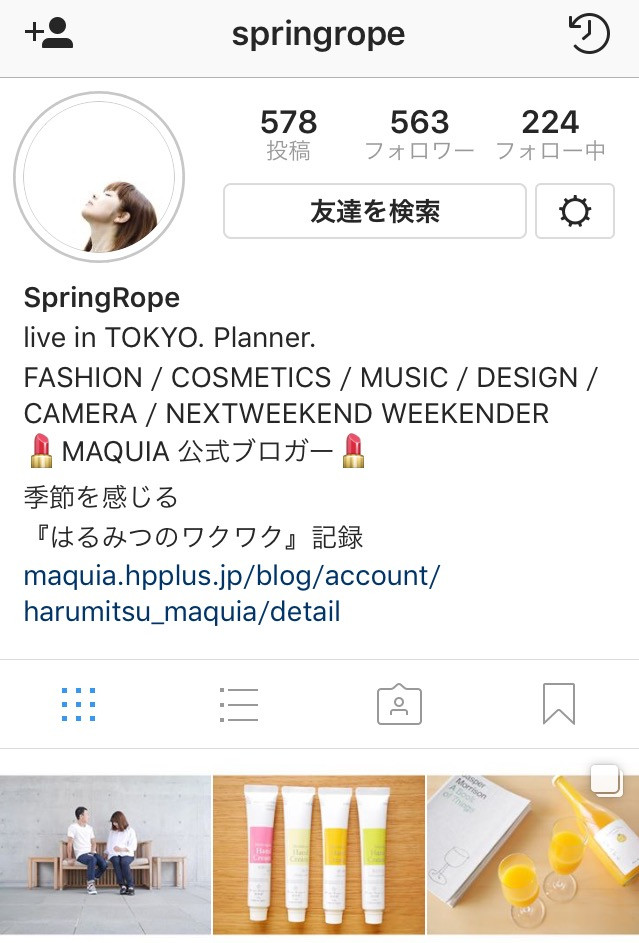
Task: Open the archive history icon
Action: [x=588, y=34]
